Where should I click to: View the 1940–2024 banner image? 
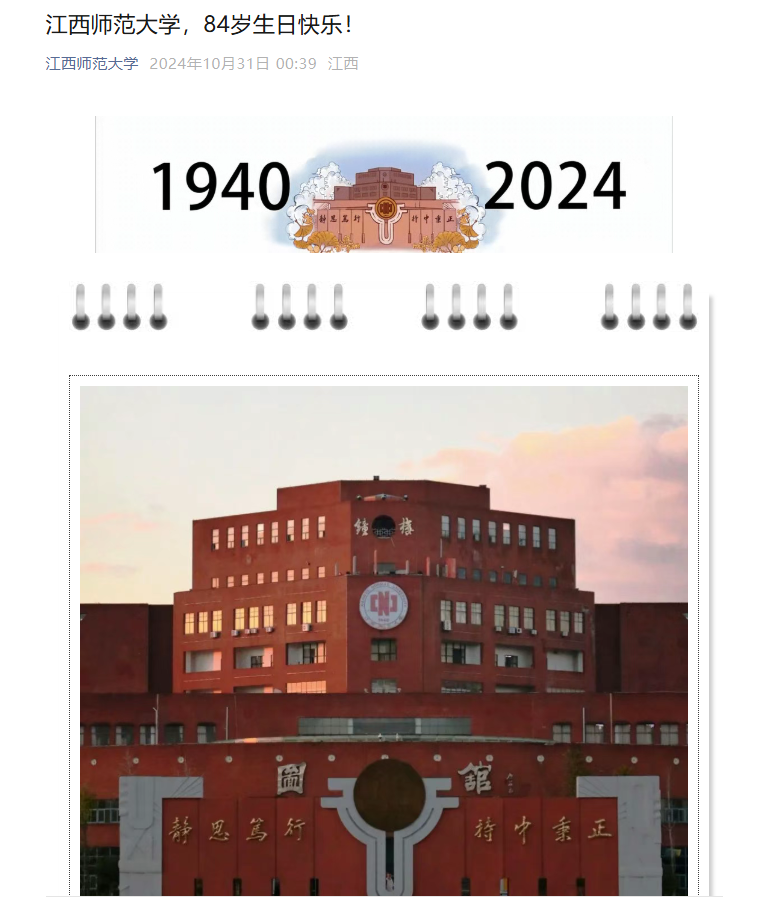click(x=383, y=185)
